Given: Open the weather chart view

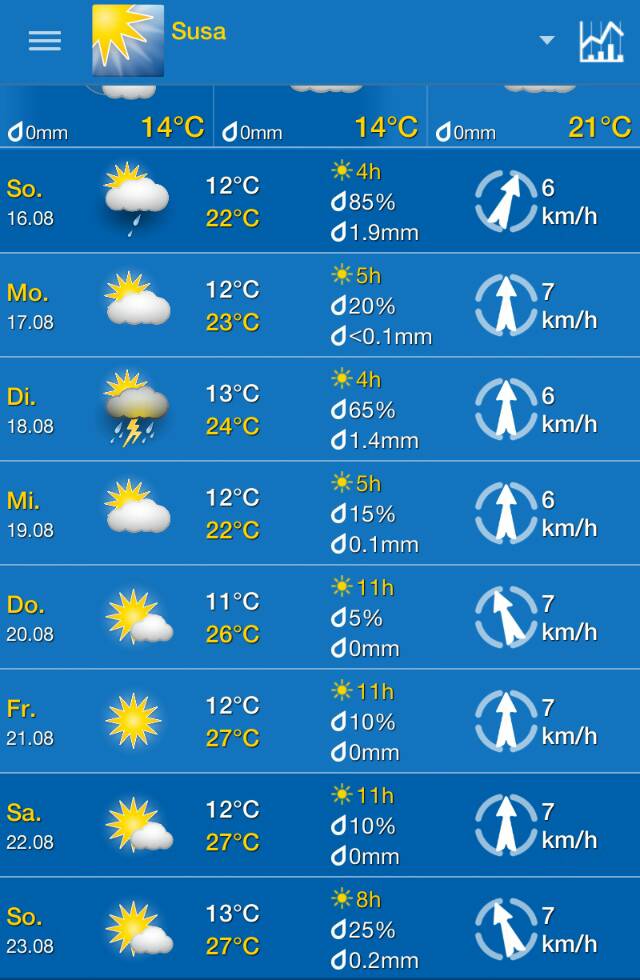Looking at the screenshot, I should click(601, 41).
